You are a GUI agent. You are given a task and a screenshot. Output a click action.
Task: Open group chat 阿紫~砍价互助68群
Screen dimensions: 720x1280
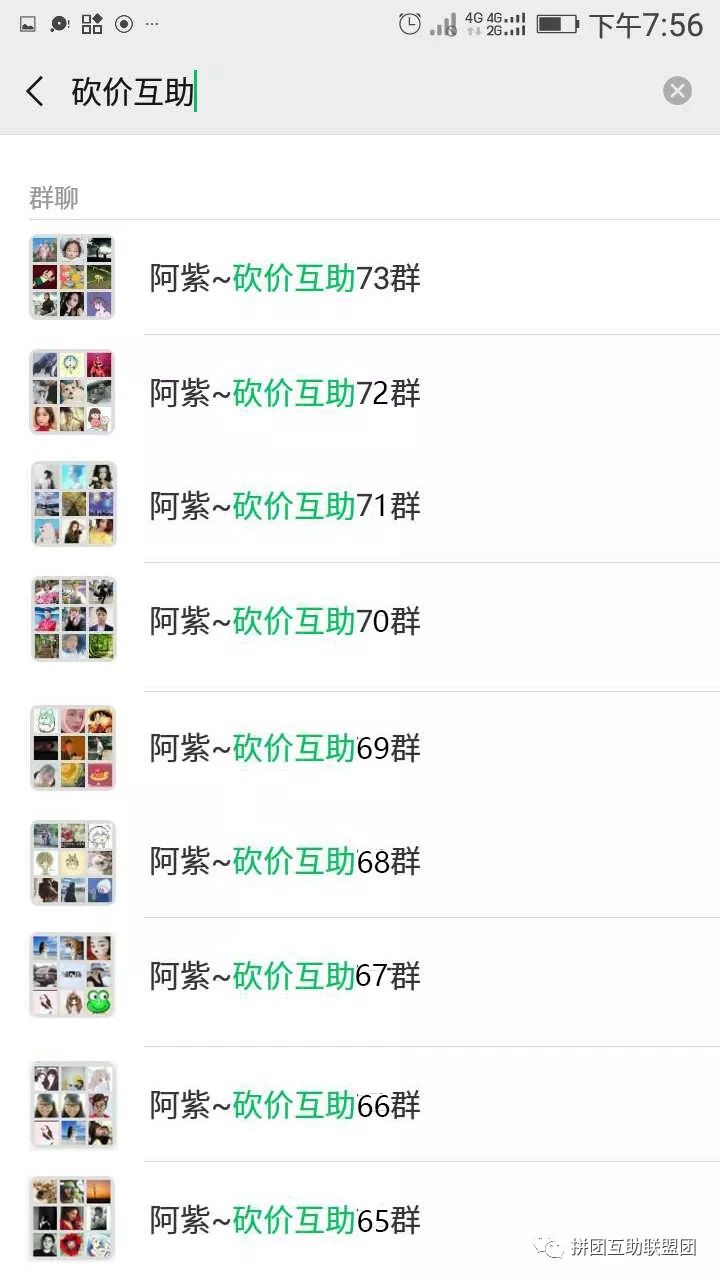[360, 861]
